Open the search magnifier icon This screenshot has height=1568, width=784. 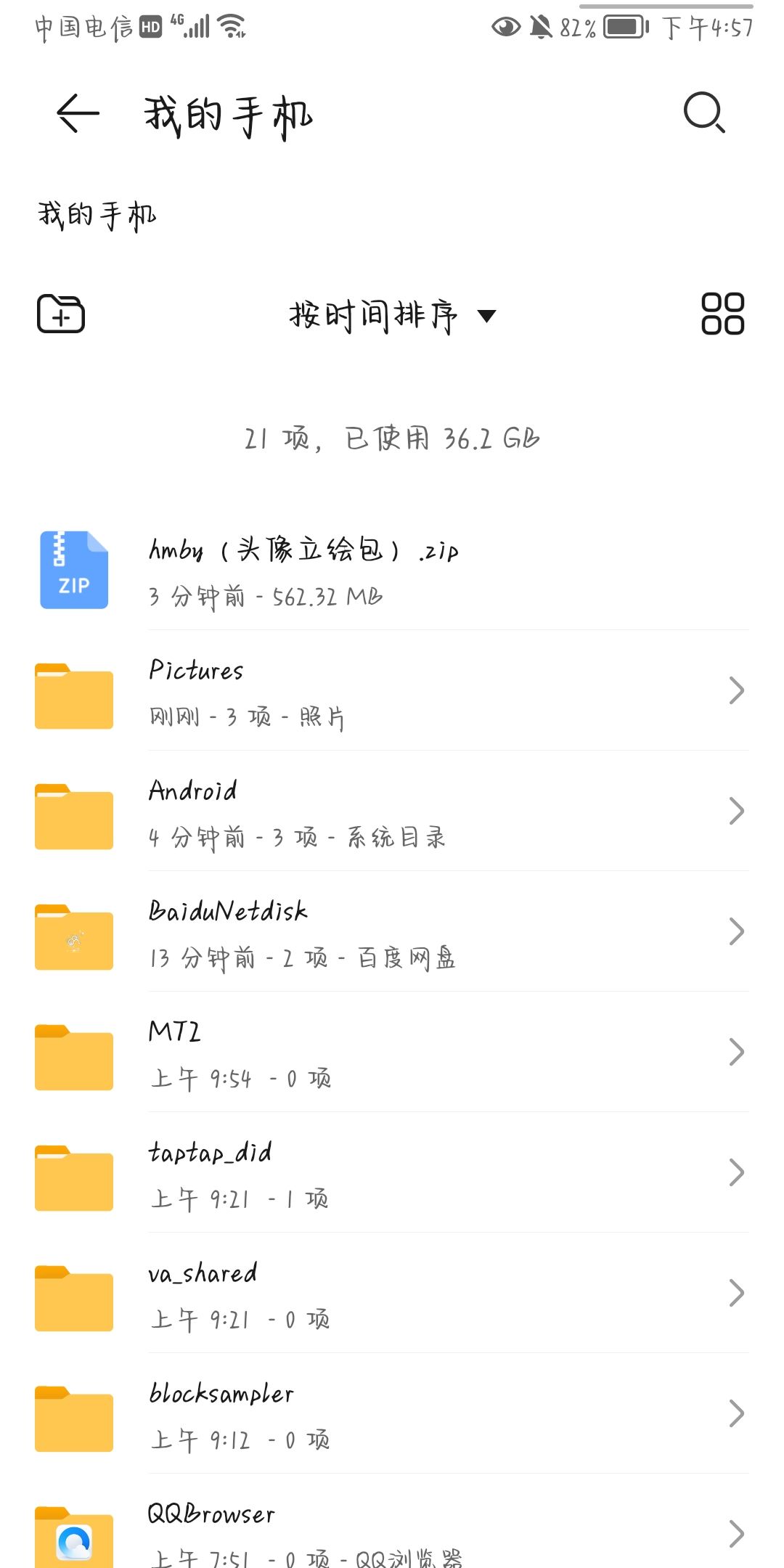704,113
